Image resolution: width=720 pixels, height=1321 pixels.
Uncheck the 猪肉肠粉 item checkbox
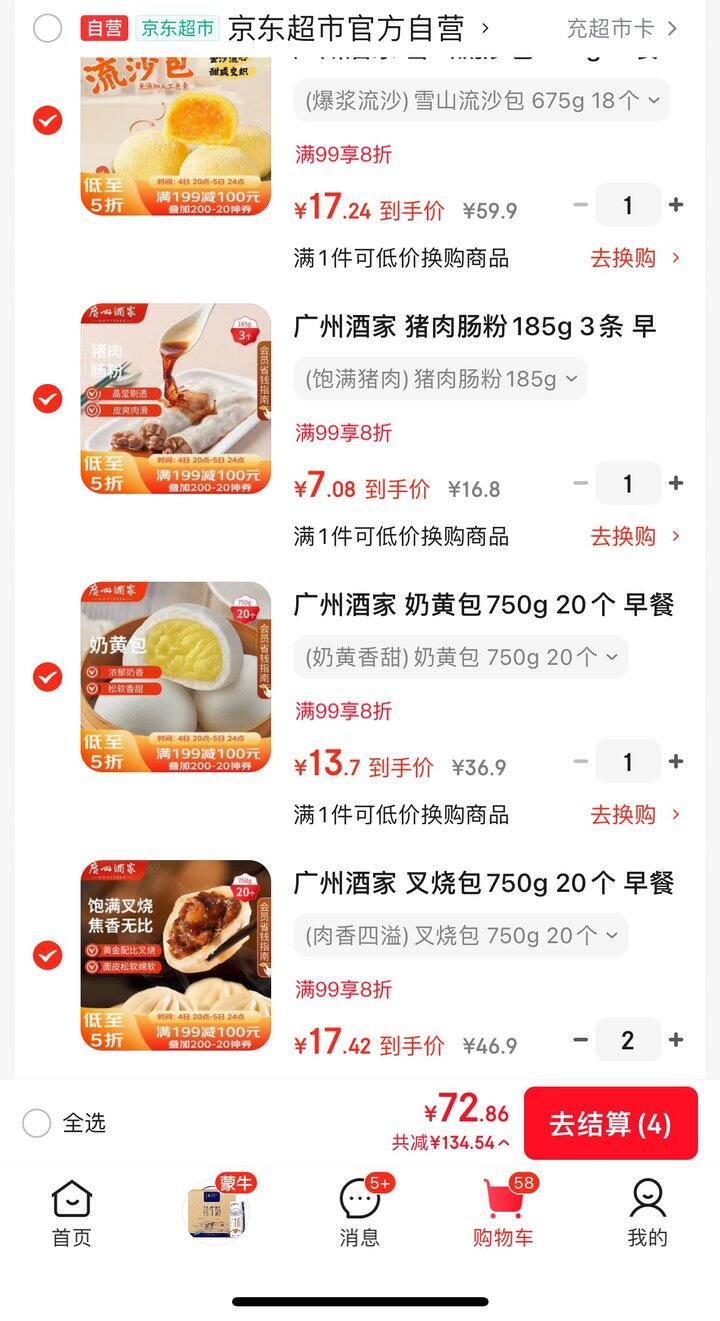47,399
